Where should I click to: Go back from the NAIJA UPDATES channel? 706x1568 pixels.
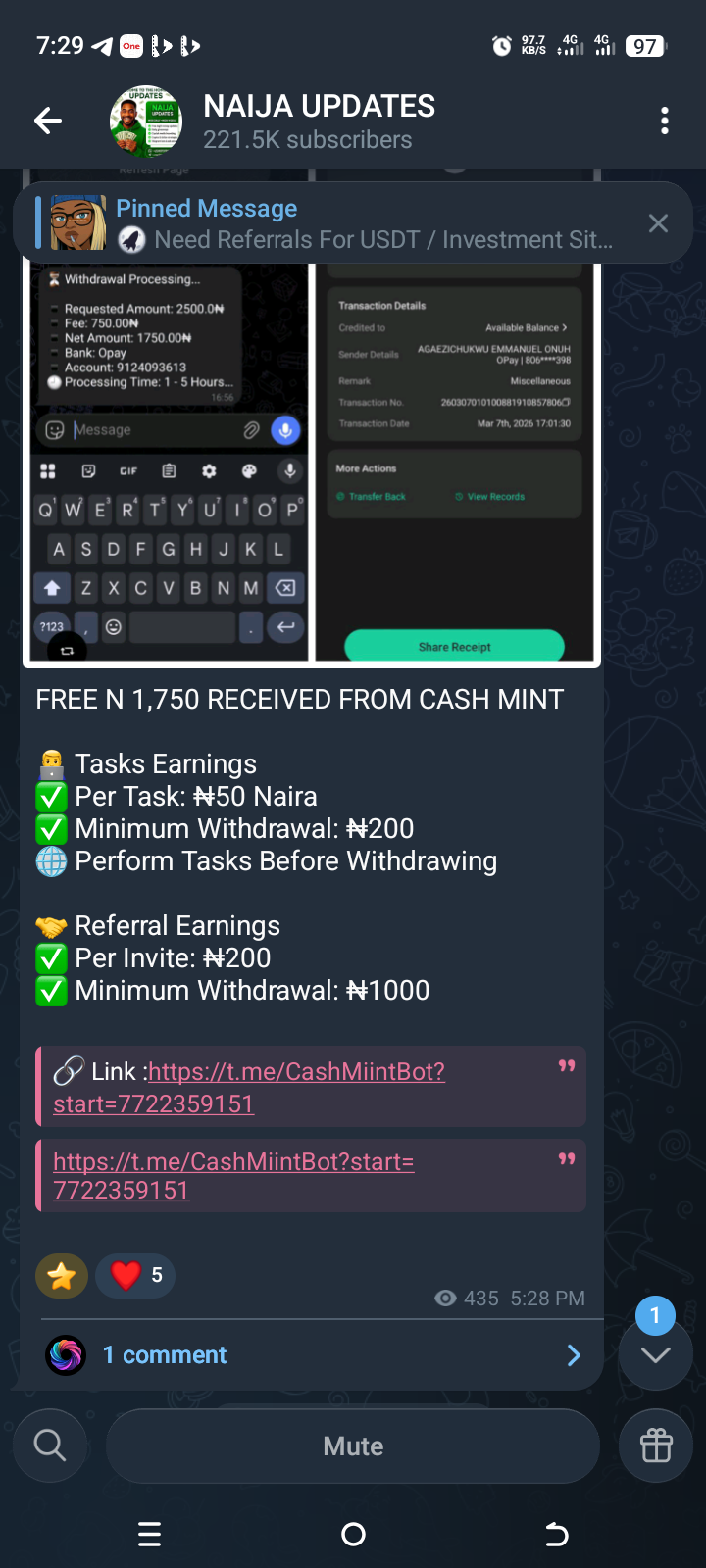coord(48,121)
